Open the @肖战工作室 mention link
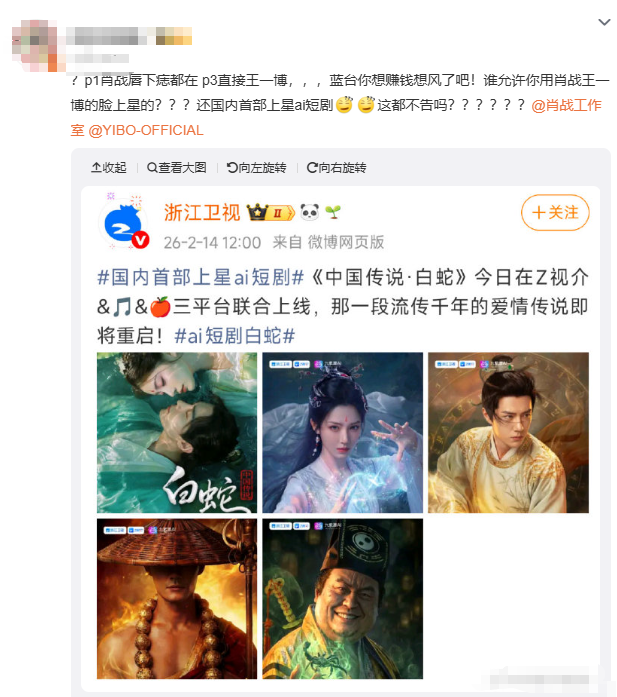Screen dimensions: 617x697 pos(567,105)
